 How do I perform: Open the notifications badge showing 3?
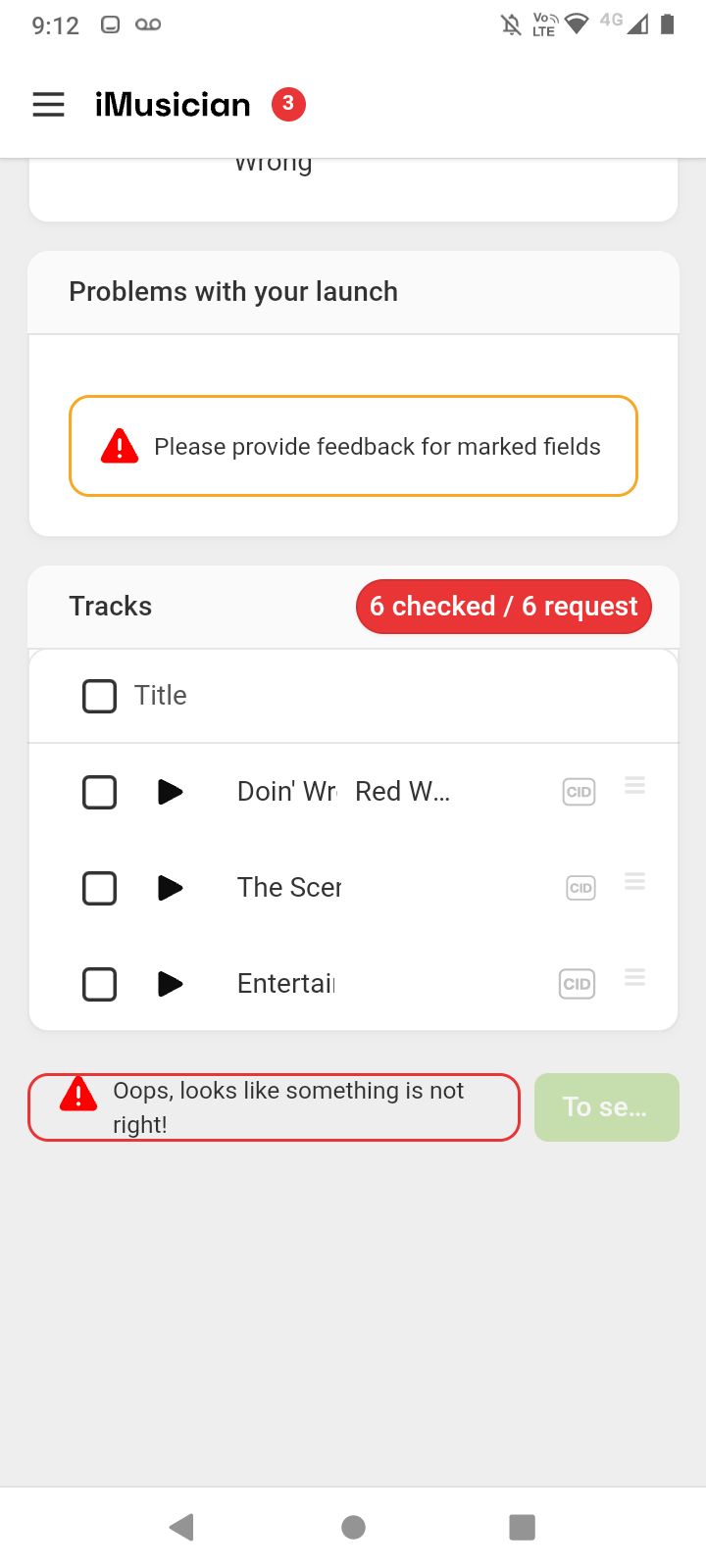pyautogui.click(x=288, y=103)
